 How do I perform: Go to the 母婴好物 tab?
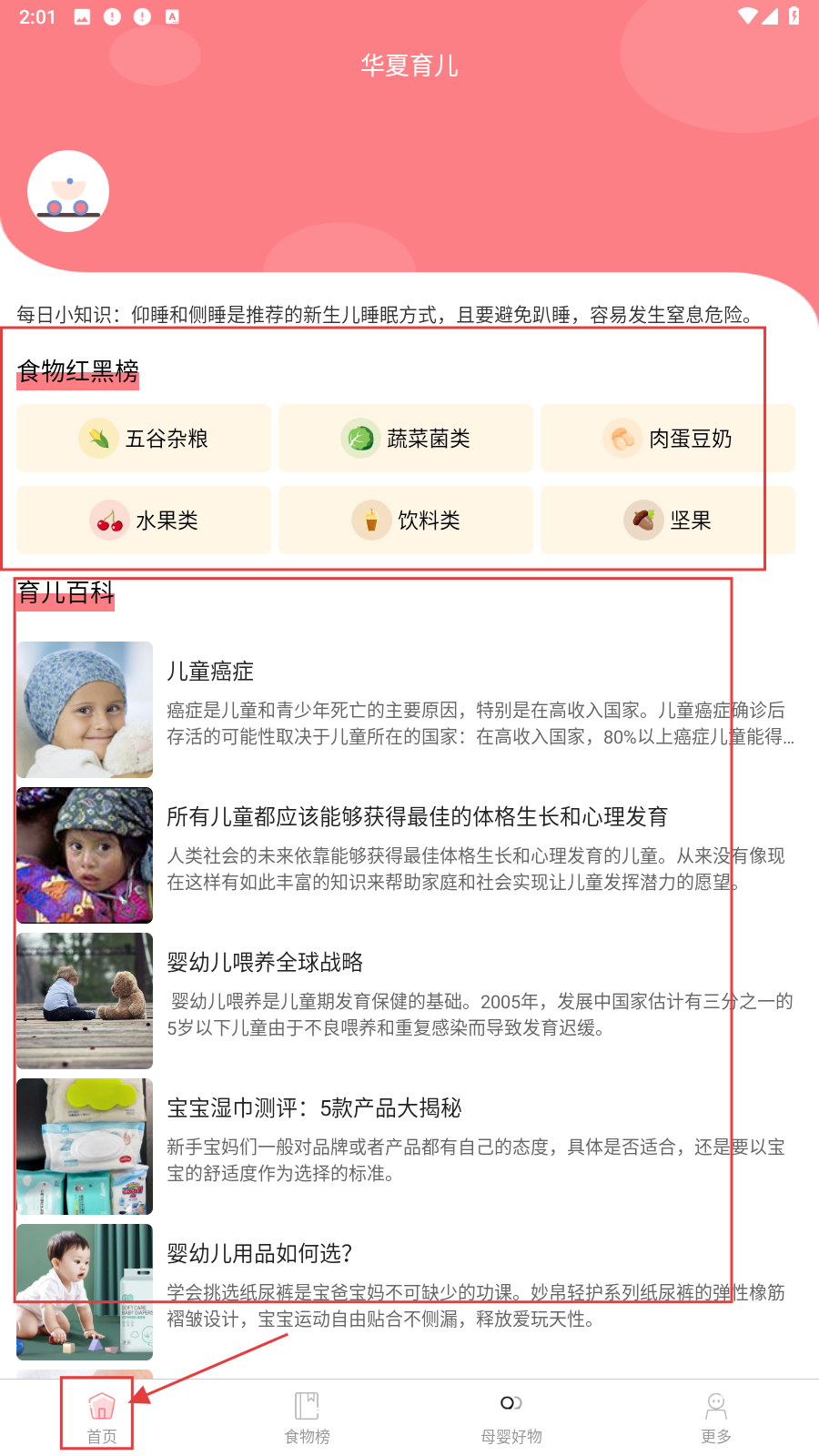[511, 1417]
